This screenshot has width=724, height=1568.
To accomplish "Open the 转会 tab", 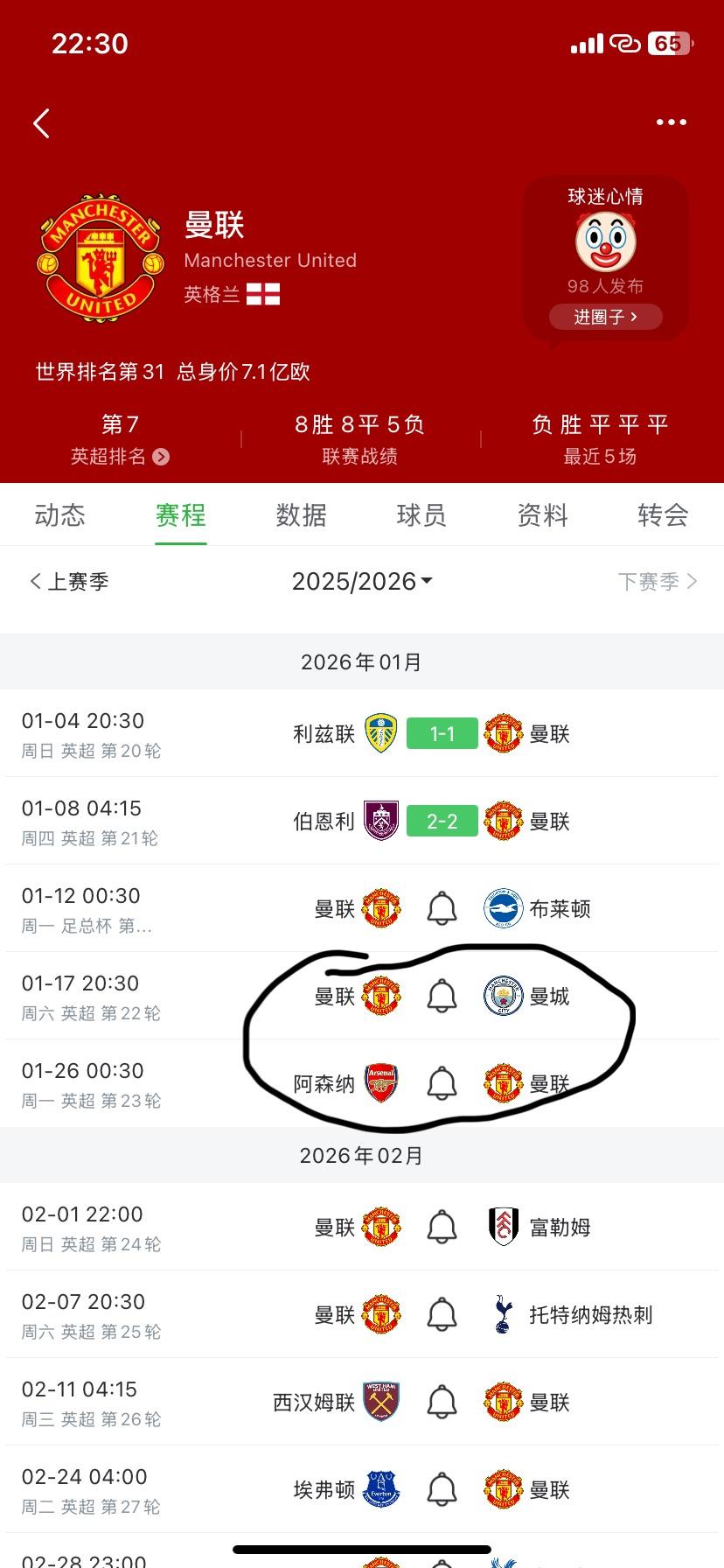I will [662, 516].
